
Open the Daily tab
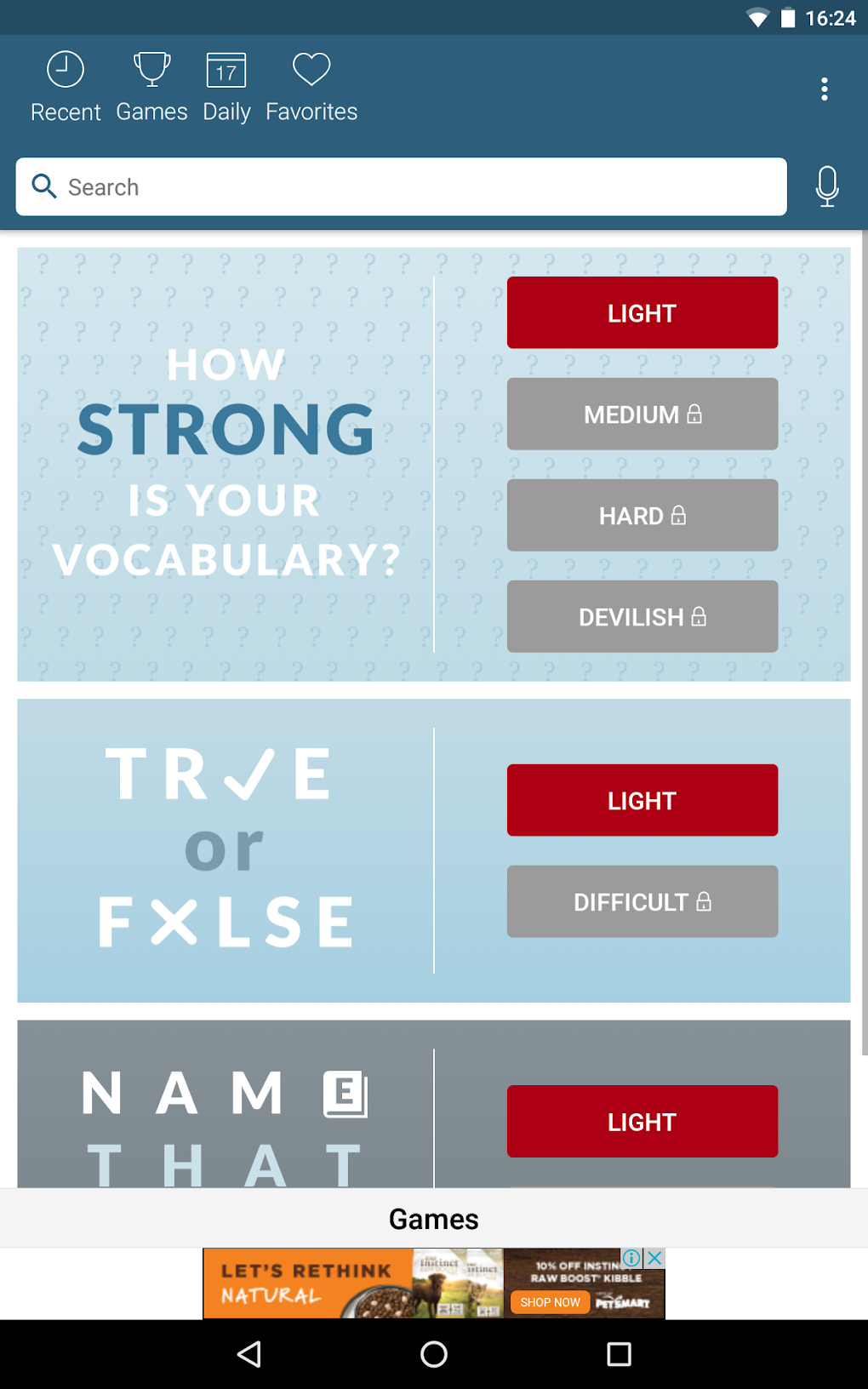pos(226,88)
